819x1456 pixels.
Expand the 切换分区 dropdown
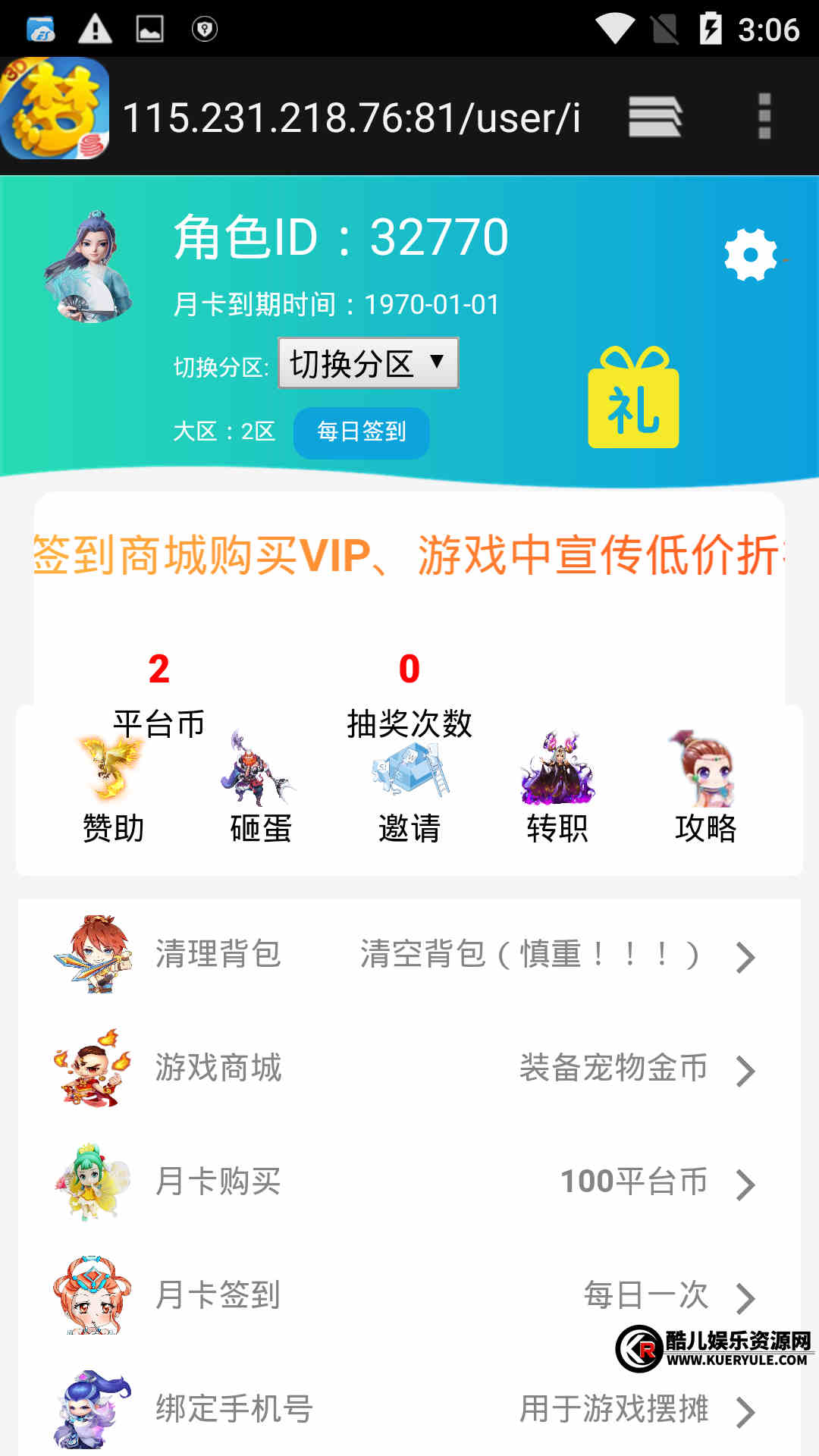pyautogui.click(x=369, y=363)
